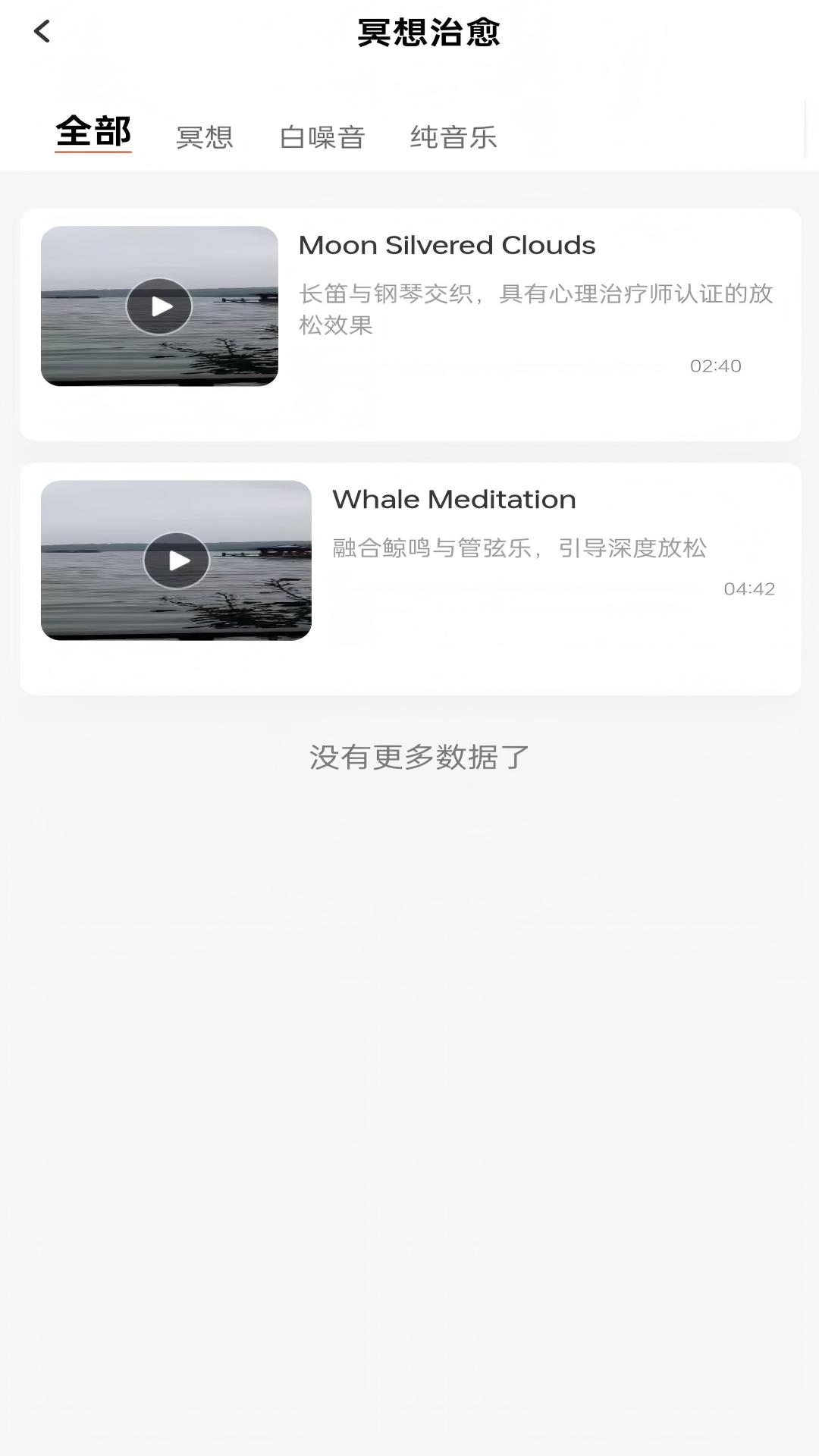819x1456 pixels.
Task: Play Whale Meditation
Action: tap(177, 560)
